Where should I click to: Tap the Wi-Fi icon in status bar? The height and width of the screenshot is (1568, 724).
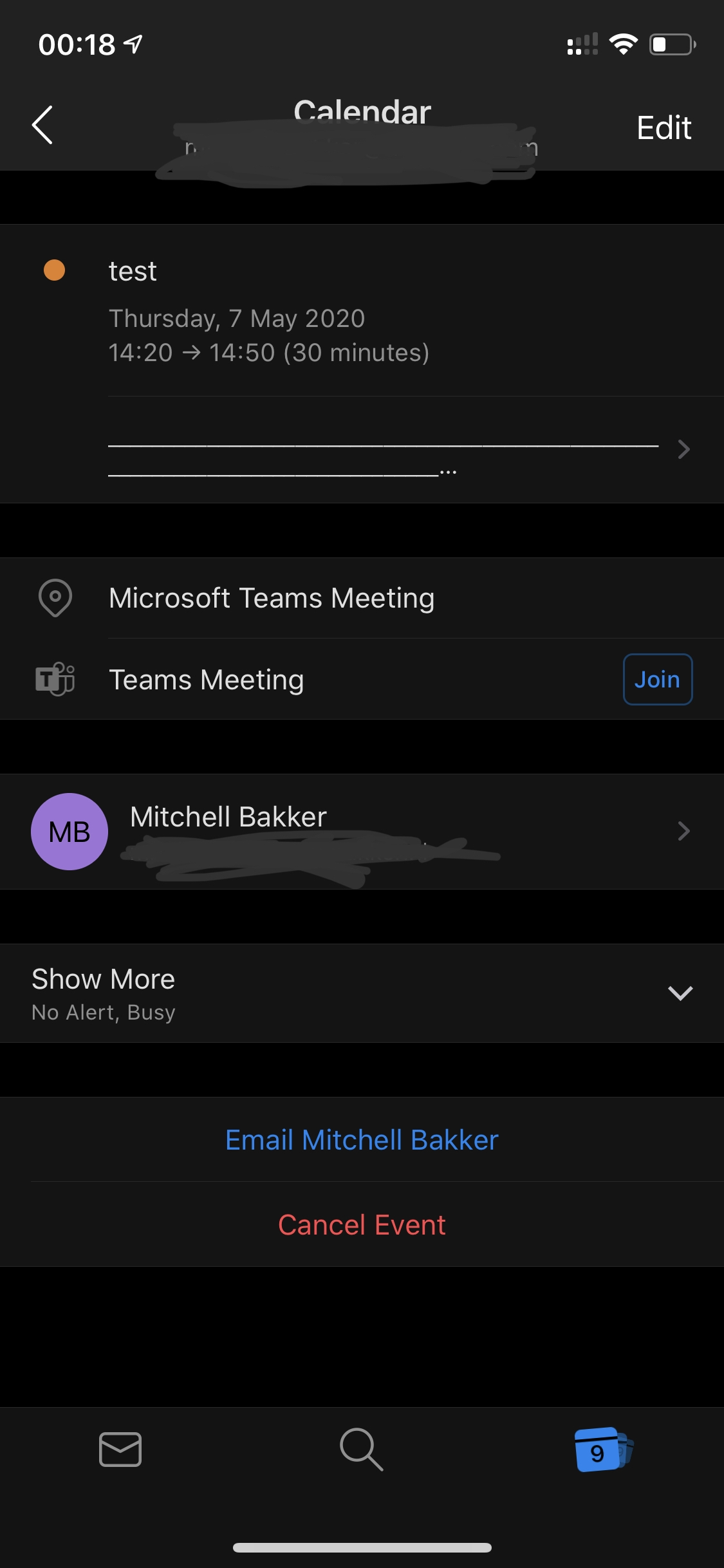[622, 44]
